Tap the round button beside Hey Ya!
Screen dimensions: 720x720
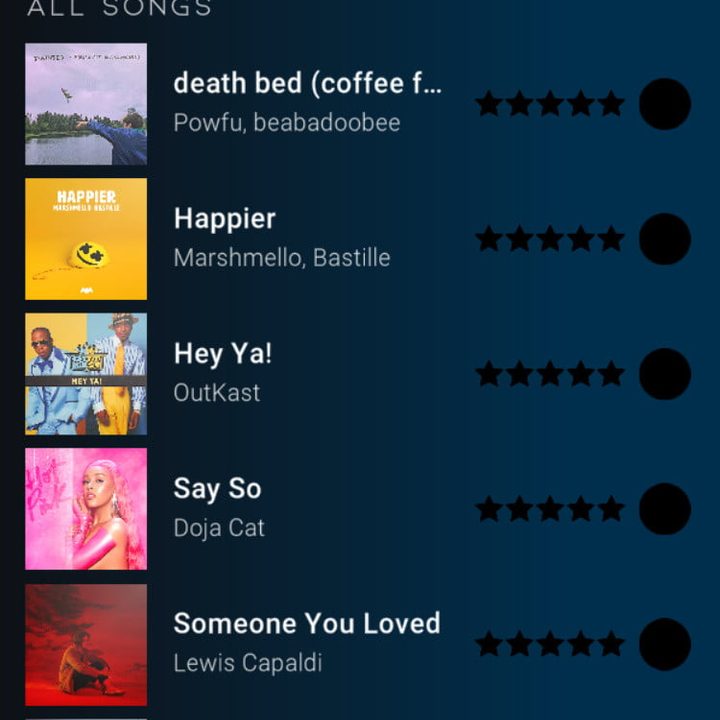[664, 374]
